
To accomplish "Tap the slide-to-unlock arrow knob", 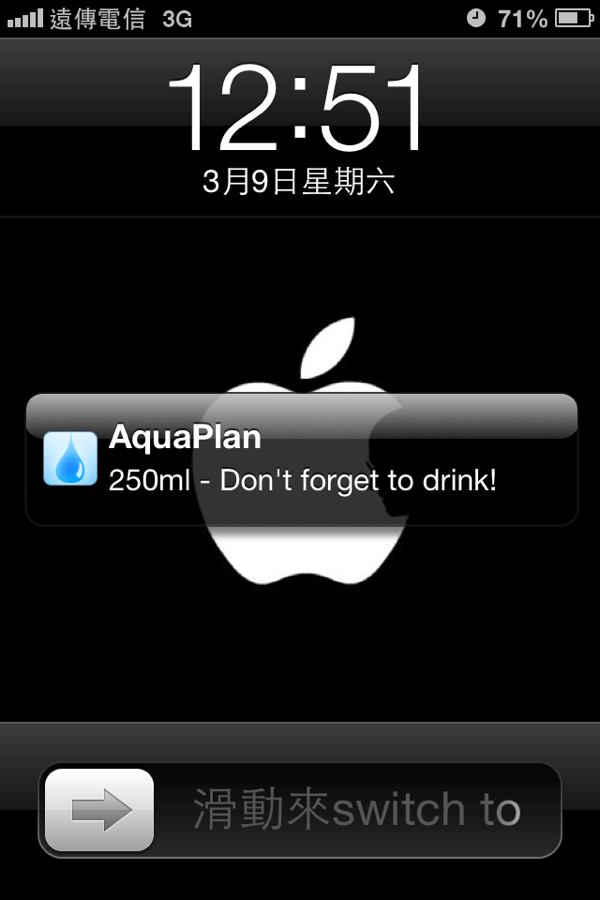I will point(100,810).
